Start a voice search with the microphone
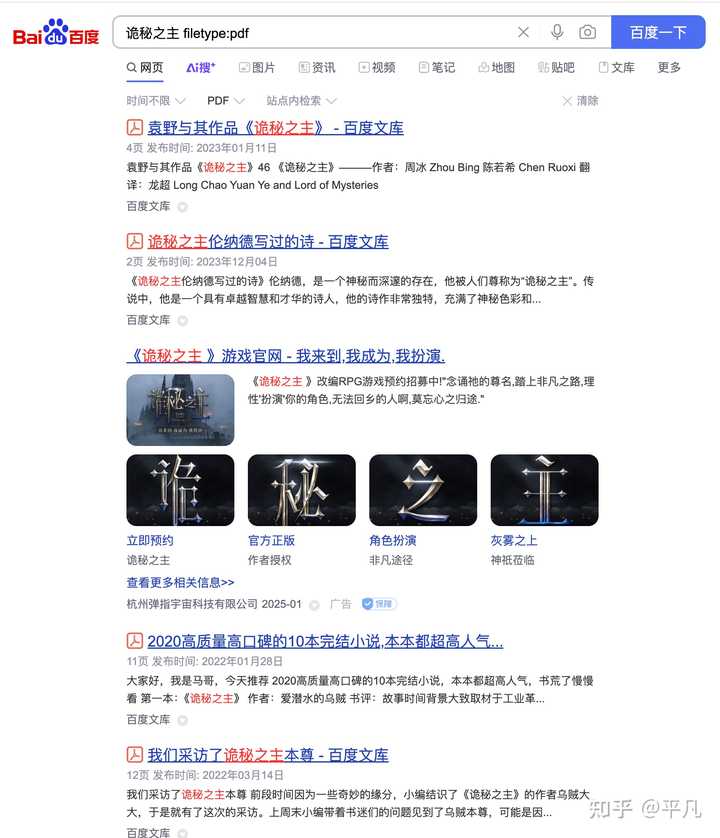The height and width of the screenshot is (838, 720). (x=557, y=32)
